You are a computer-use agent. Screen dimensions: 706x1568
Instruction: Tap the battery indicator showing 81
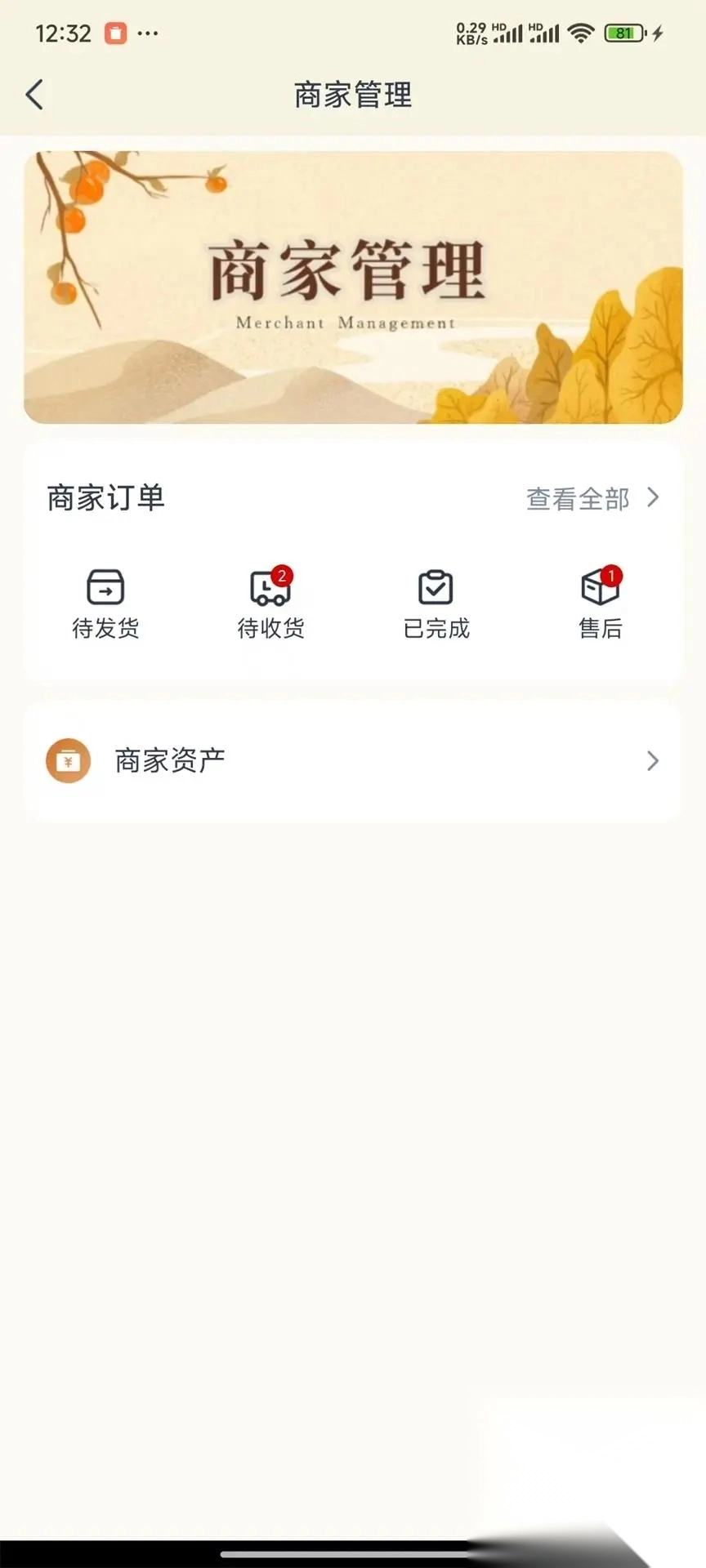[620, 31]
